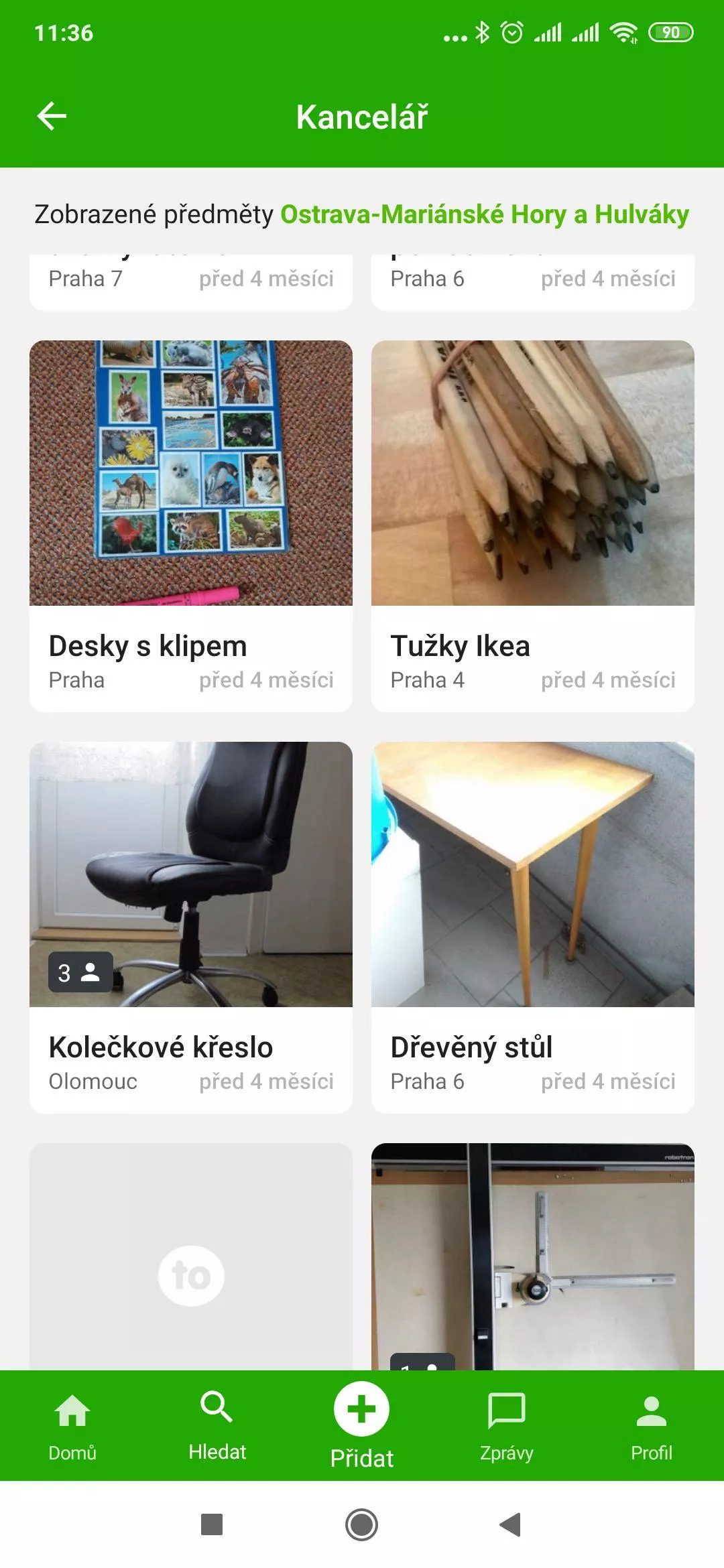Open the Tužky Ikea listing
Screen dimensions: 724x1568
pos(533,526)
